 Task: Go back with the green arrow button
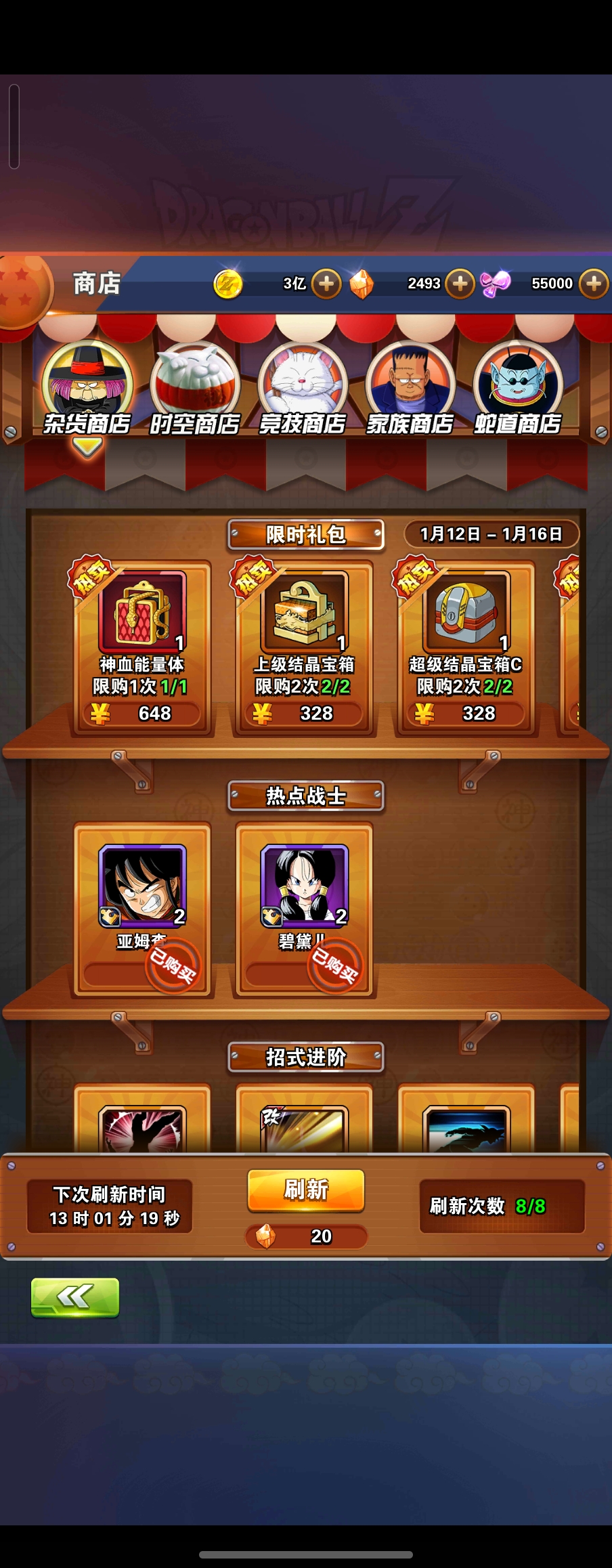(x=75, y=1297)
